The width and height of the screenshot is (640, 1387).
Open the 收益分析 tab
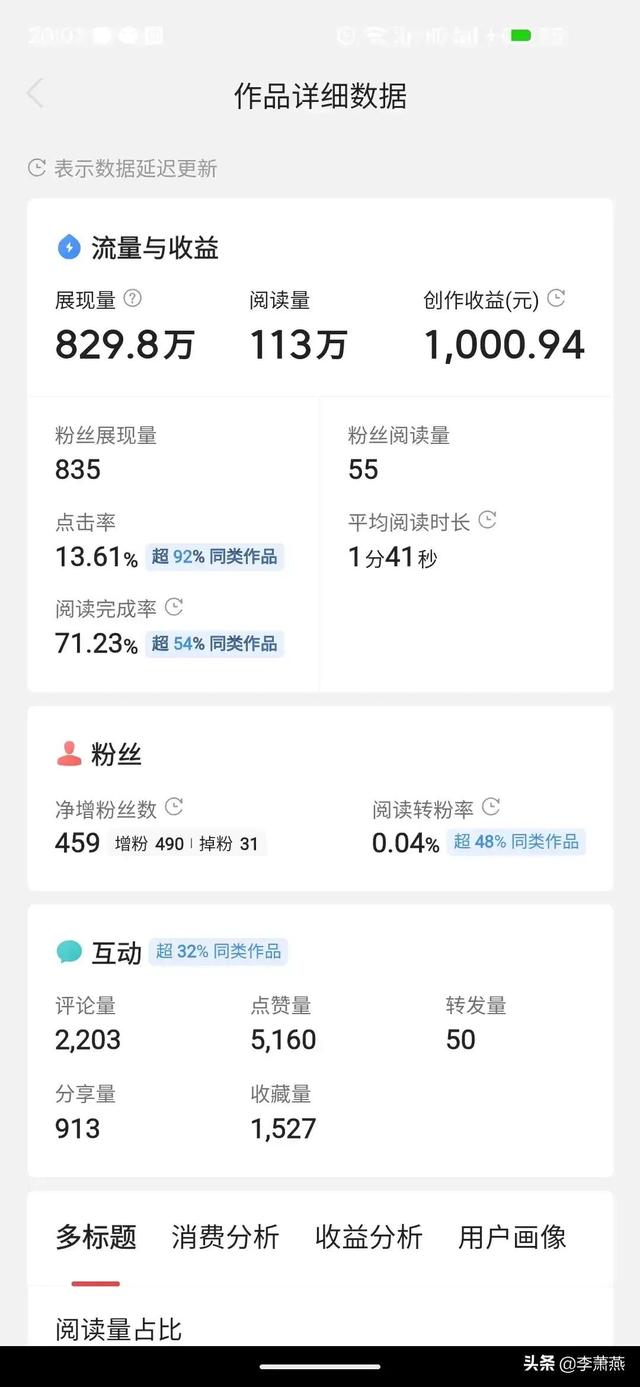tap(369, 1237)
